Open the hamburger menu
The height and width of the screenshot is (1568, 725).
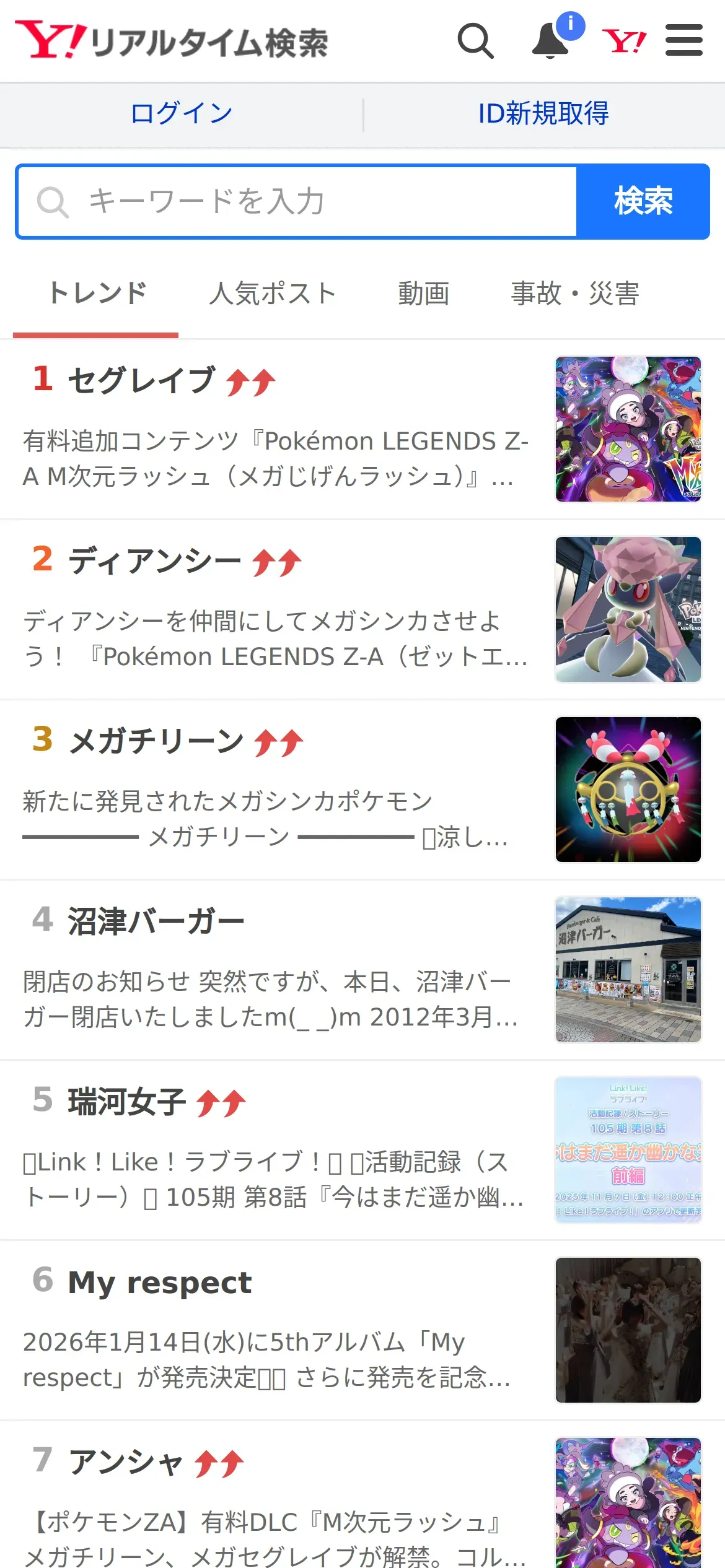point(683,41)
